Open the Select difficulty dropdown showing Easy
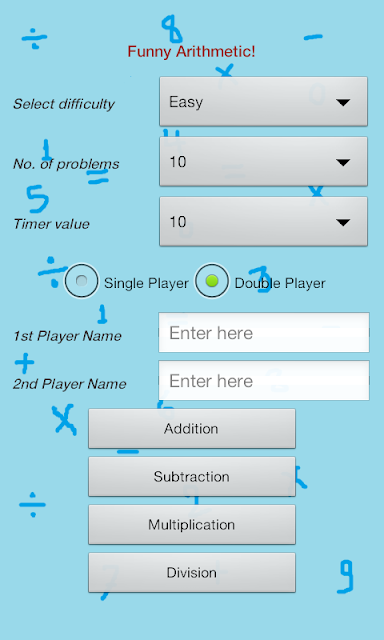 (263, 101)
